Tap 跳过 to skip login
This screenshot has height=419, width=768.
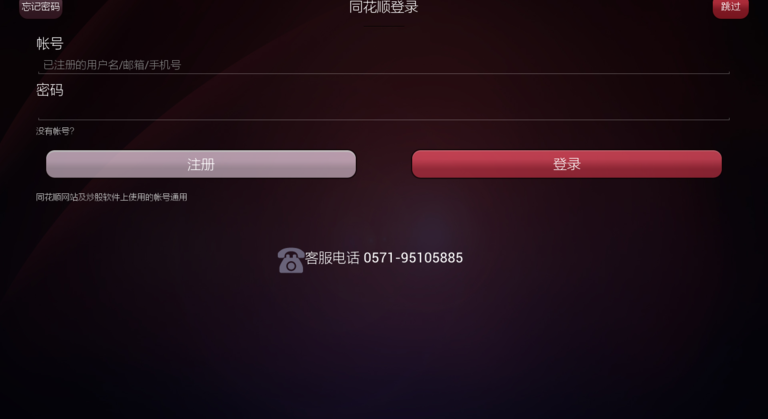coord(730,7)
